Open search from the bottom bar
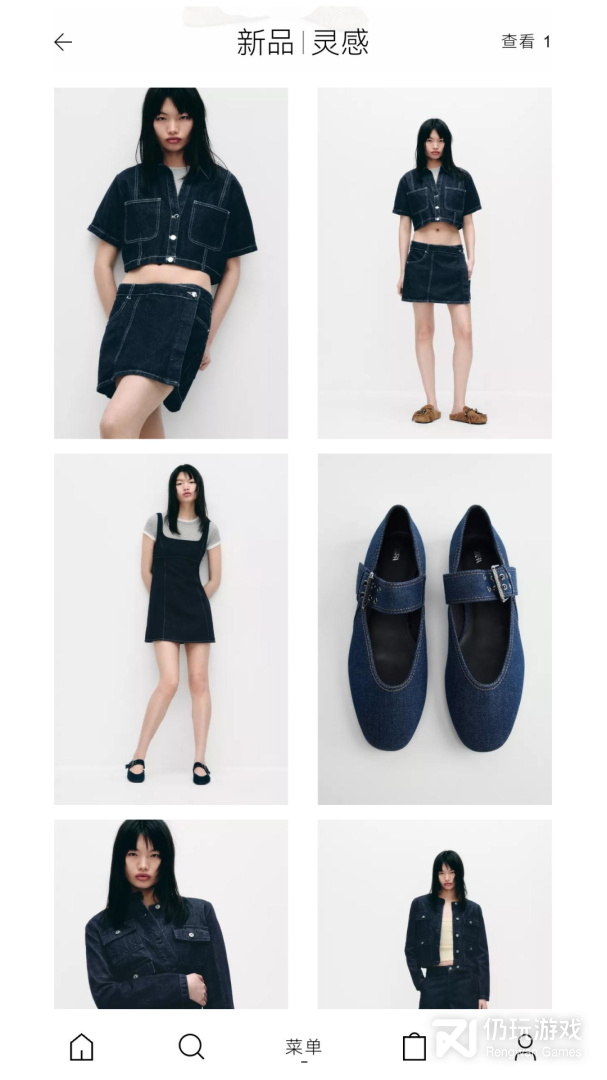 pyautogui.click(x=191, y=1047)
